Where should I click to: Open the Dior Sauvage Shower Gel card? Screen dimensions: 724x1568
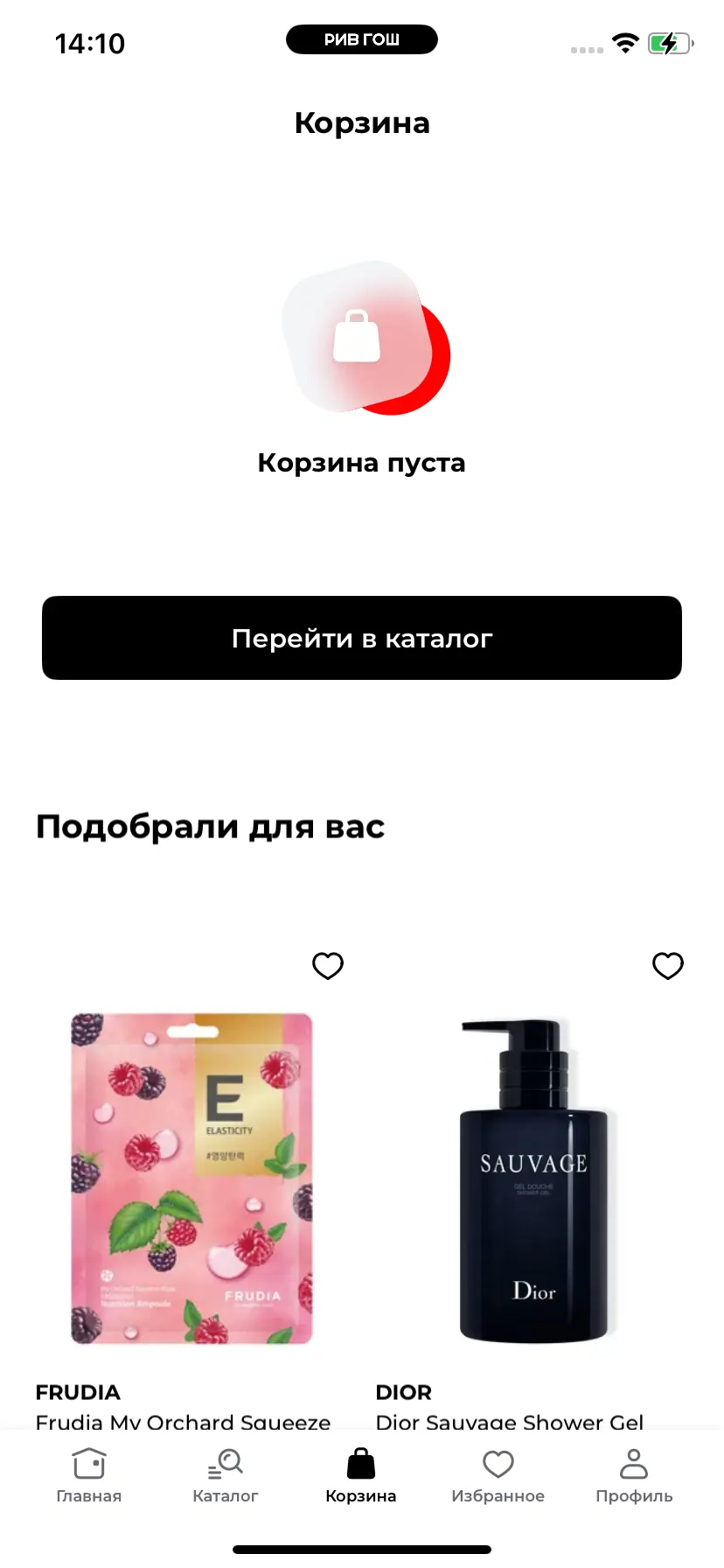pyautogui.click(x=533, y=1179)
